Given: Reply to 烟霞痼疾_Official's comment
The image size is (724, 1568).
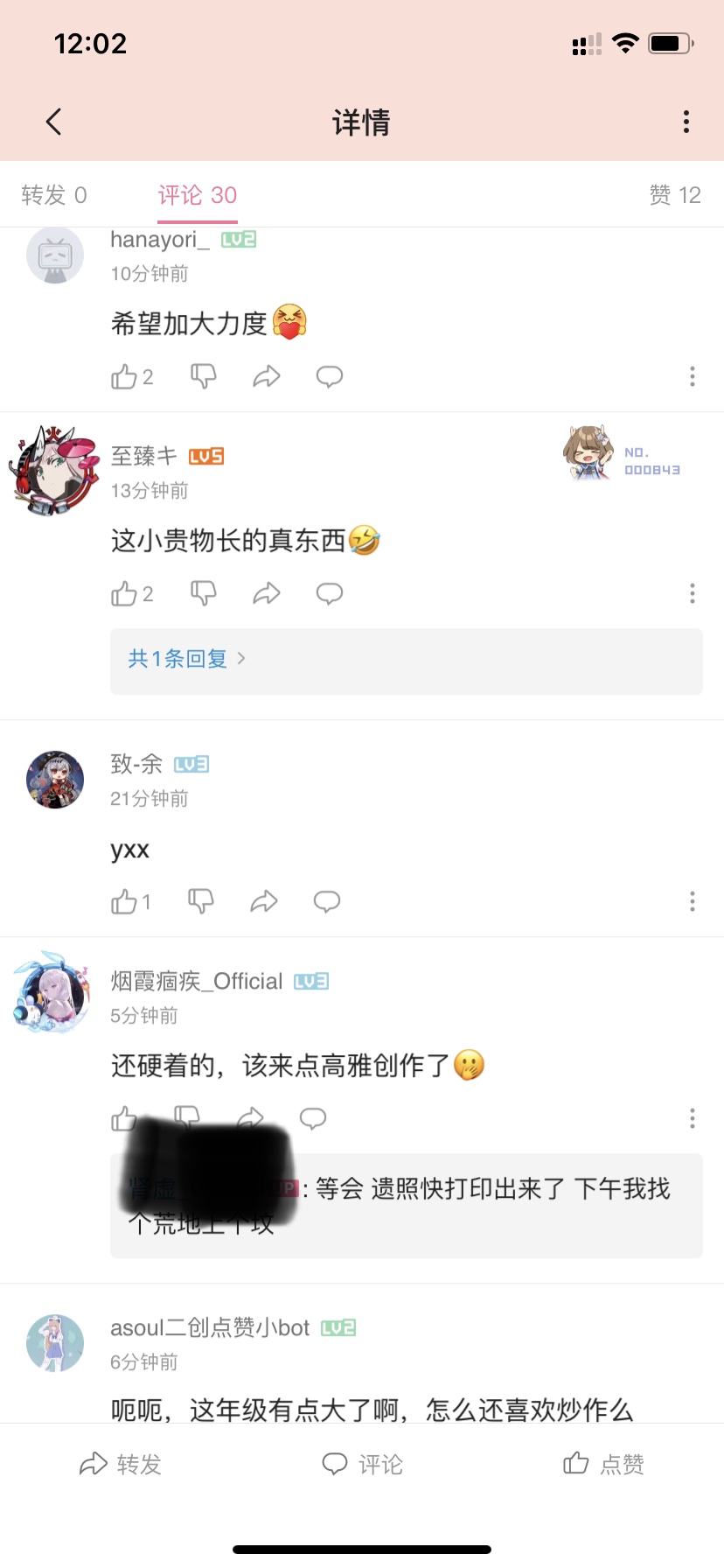Looking at the screenshot, I should pyautogui.click(x=313, y=1118).
